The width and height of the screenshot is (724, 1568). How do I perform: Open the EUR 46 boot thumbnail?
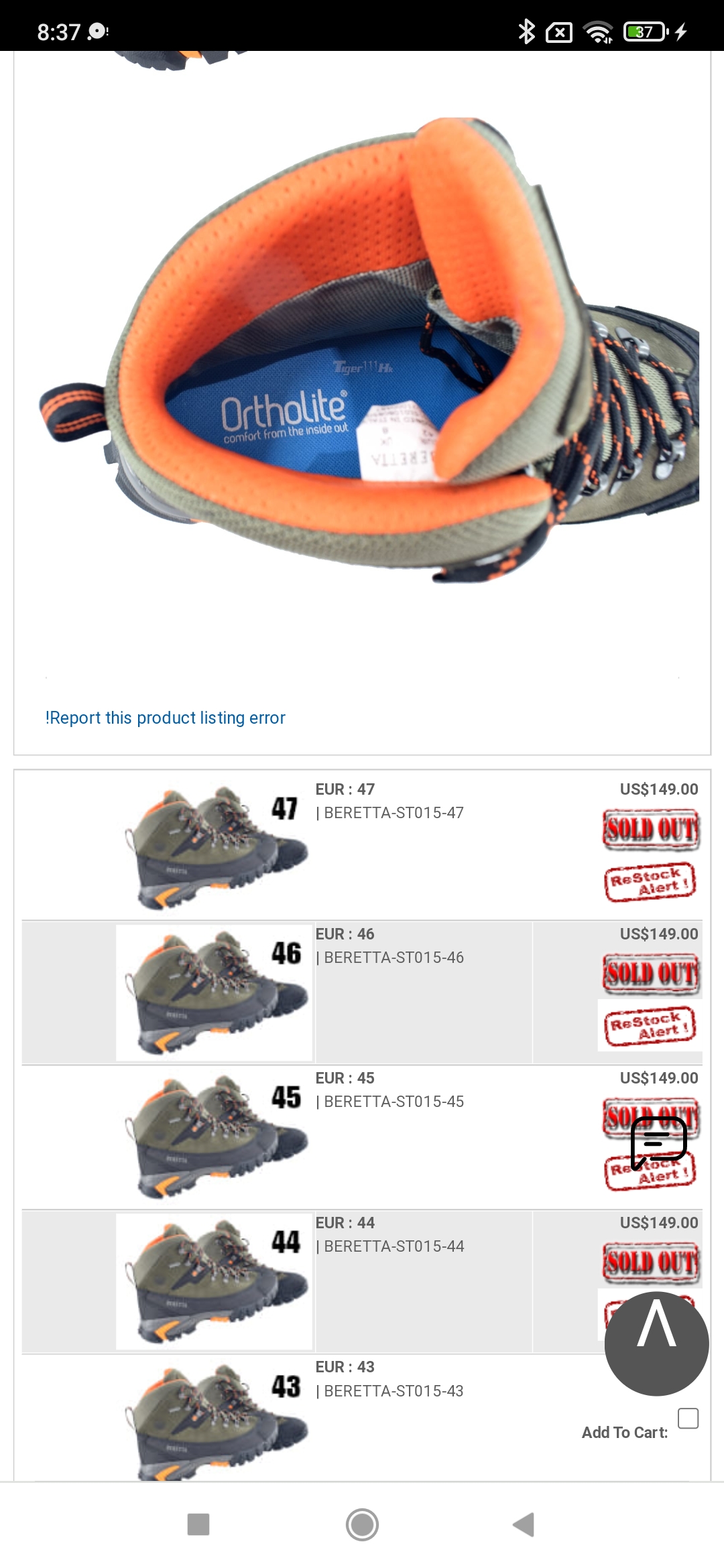tap(215, 992)
